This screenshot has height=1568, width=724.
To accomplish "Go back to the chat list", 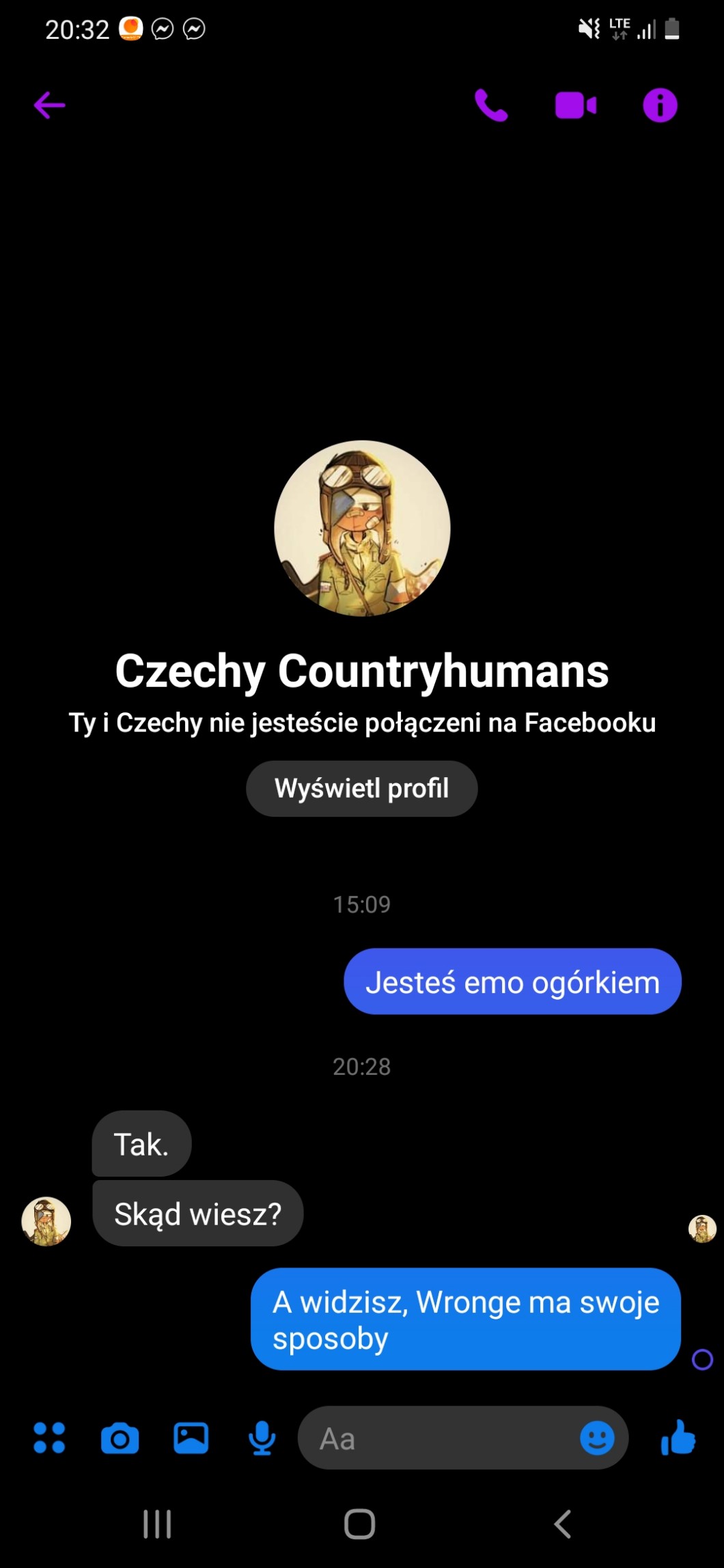I will tap(49, 105).
